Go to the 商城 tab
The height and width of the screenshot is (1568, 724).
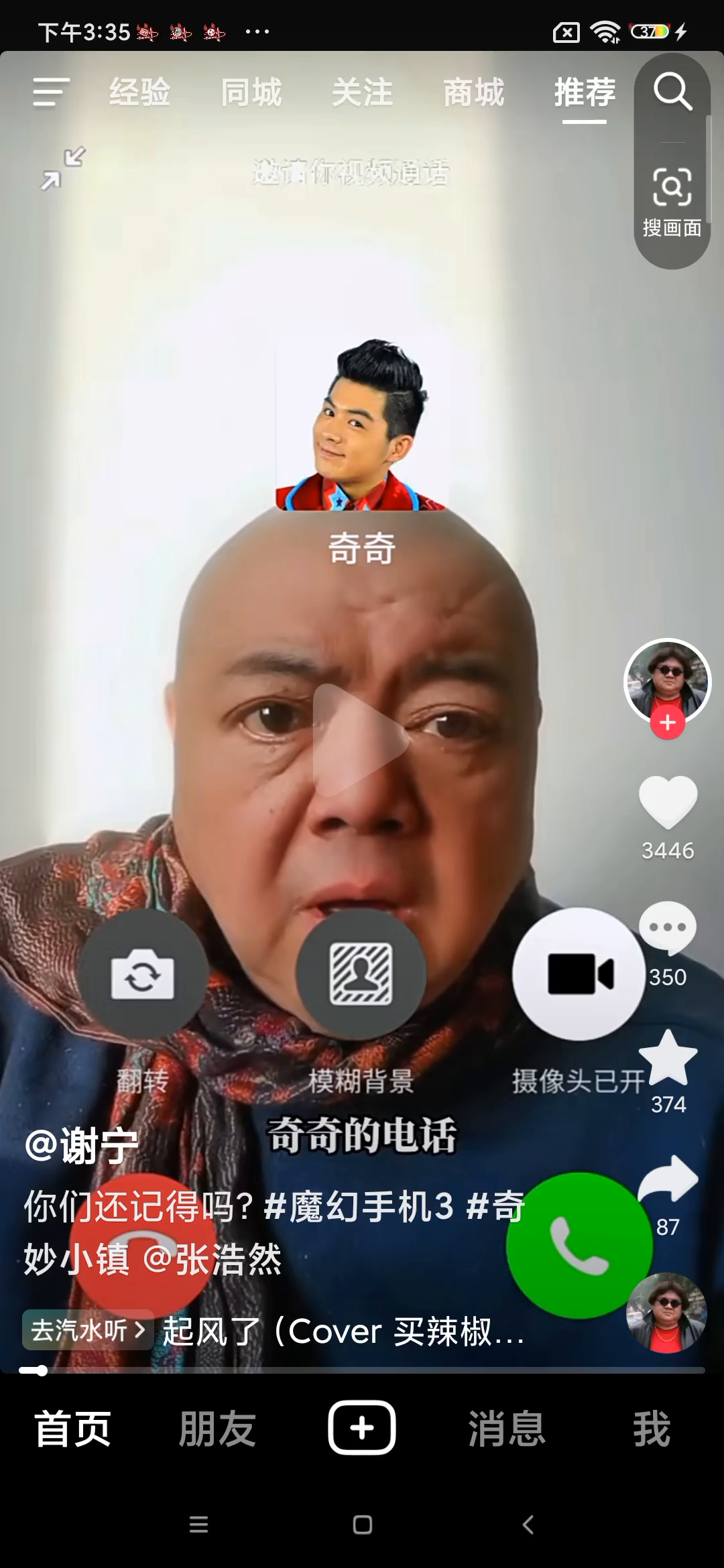[473, 92]
